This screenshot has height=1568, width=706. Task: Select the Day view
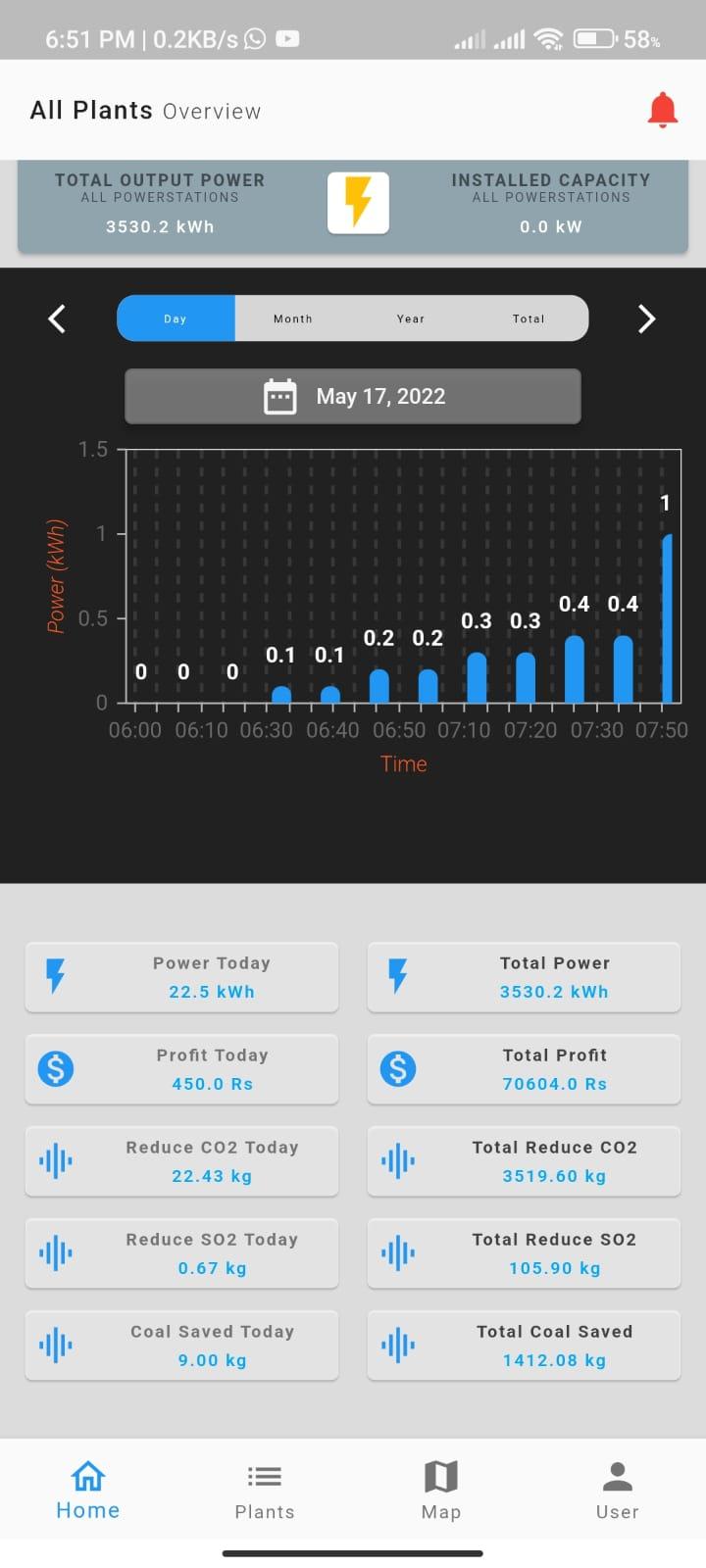click(x=176, y=318)
